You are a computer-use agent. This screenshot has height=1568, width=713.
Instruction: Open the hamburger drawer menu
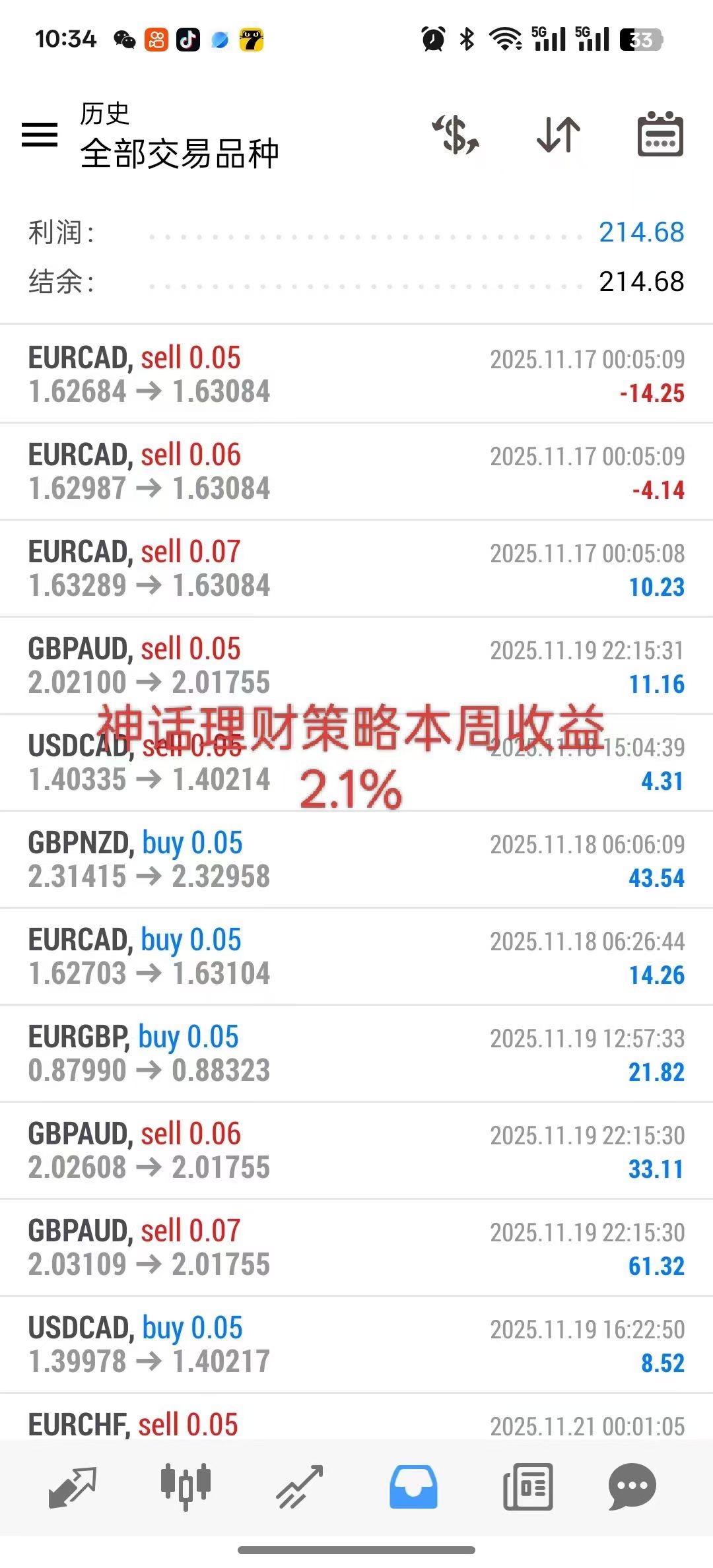[x=40, y=134]
